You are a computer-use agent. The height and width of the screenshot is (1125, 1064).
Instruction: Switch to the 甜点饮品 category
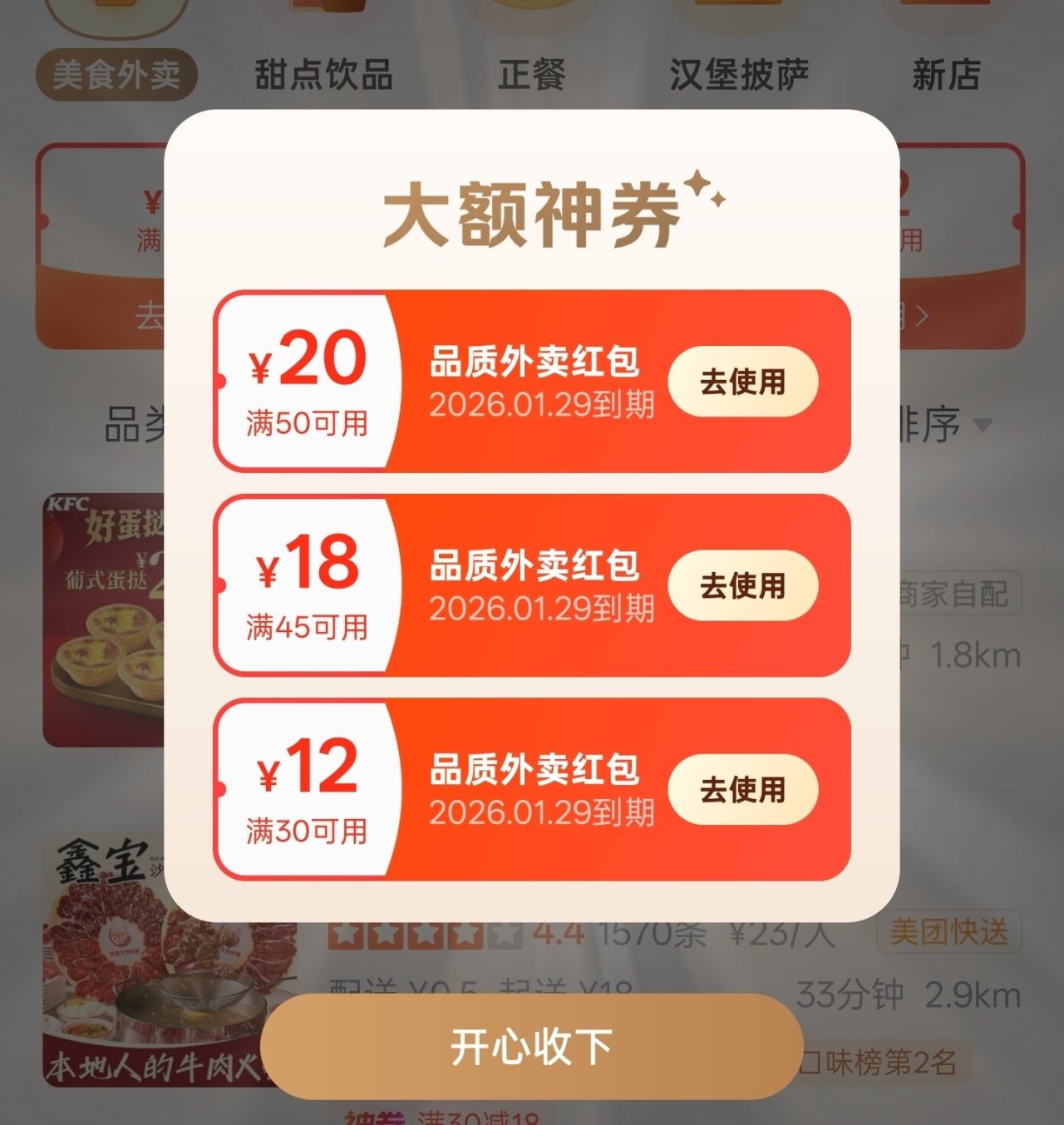click(x=323, y=75)
